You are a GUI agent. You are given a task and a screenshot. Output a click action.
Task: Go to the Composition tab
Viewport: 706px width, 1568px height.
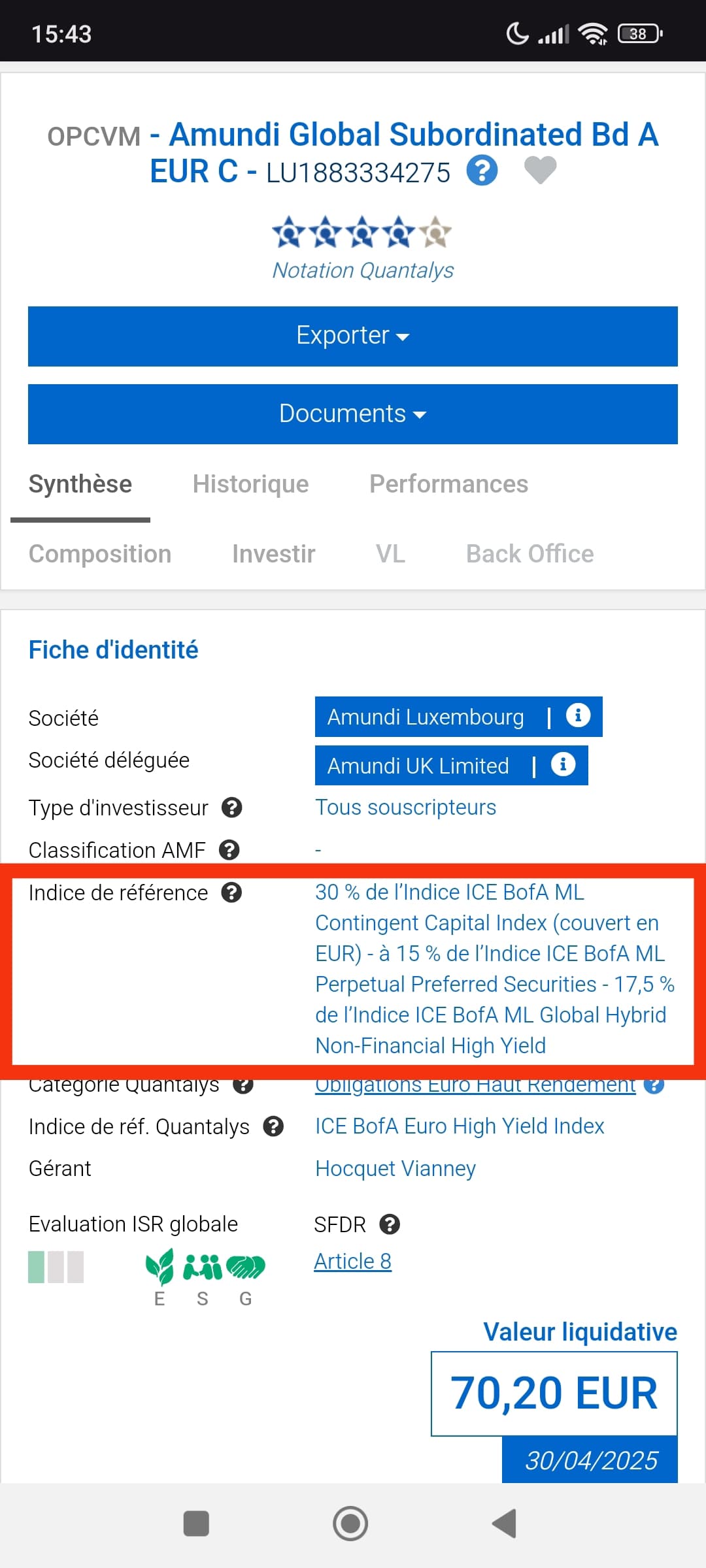100,554
